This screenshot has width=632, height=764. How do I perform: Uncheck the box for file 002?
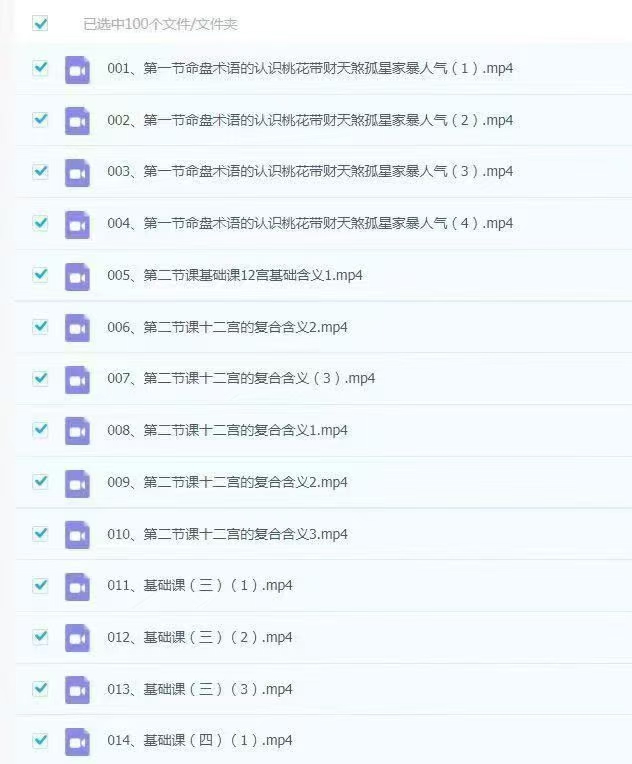tap(40, 119)
